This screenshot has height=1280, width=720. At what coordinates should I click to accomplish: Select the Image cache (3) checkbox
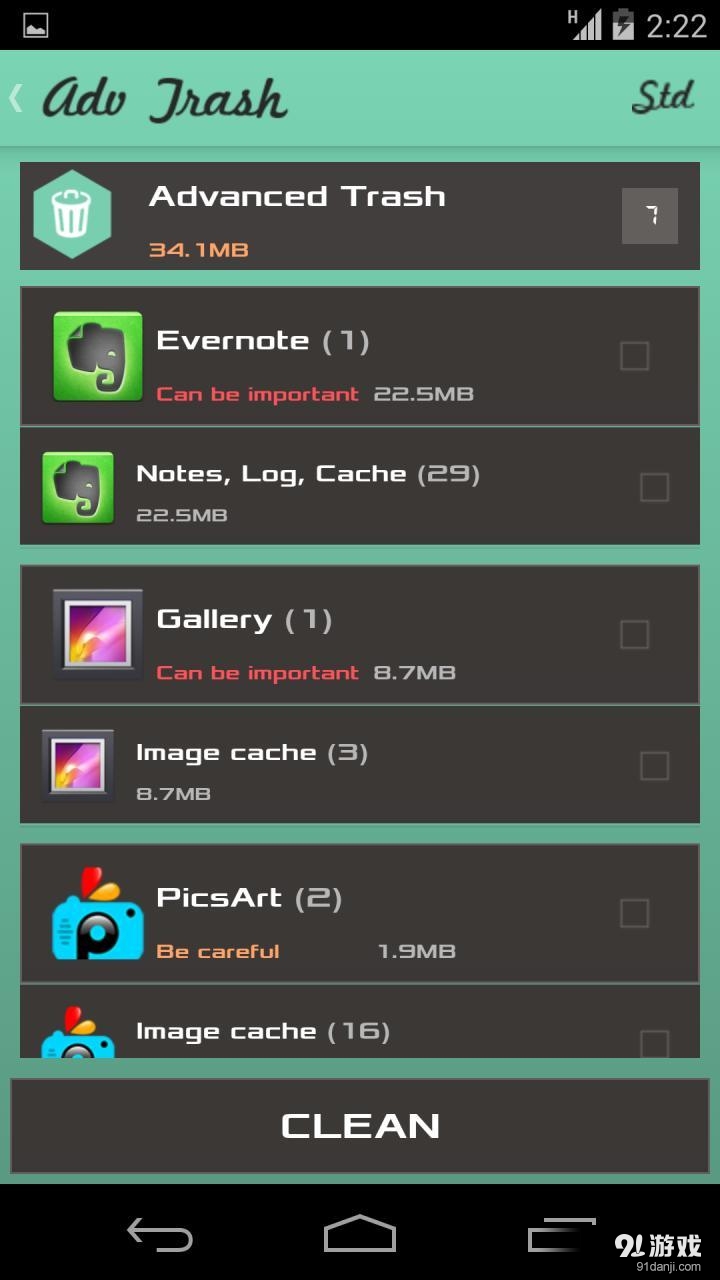(x=654, y=766)
